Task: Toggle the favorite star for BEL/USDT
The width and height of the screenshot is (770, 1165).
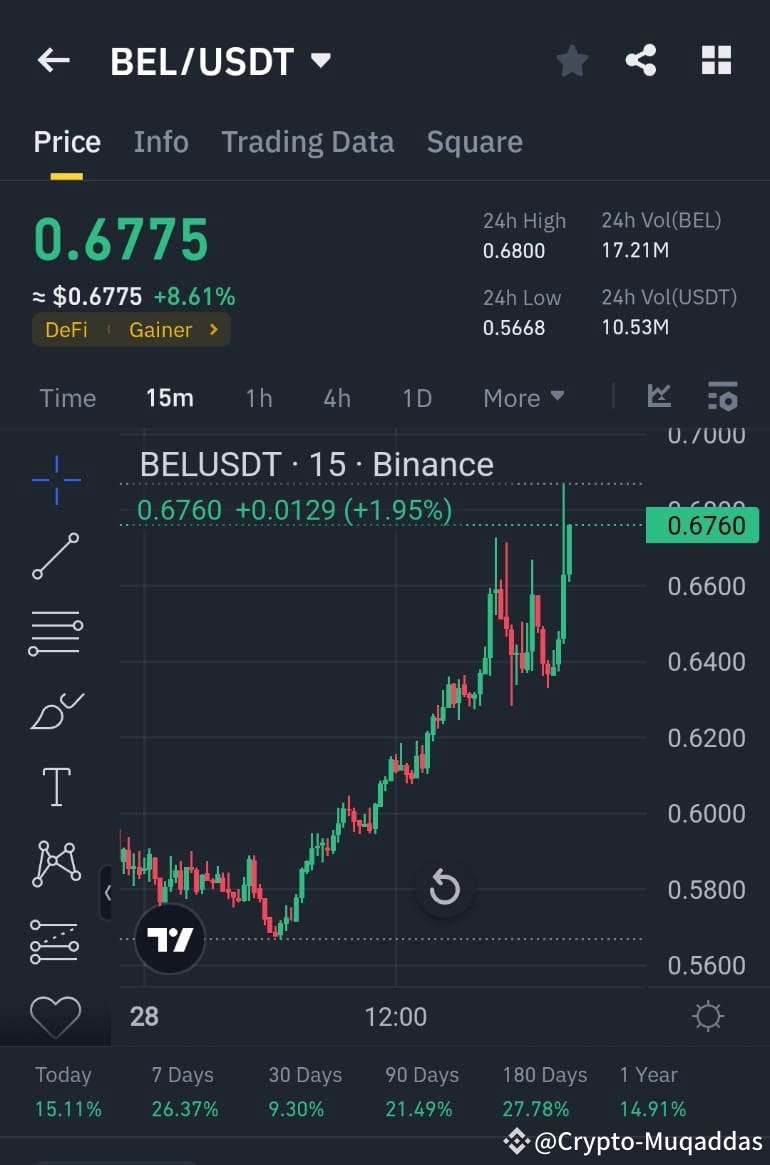Action: pos(572,60)
